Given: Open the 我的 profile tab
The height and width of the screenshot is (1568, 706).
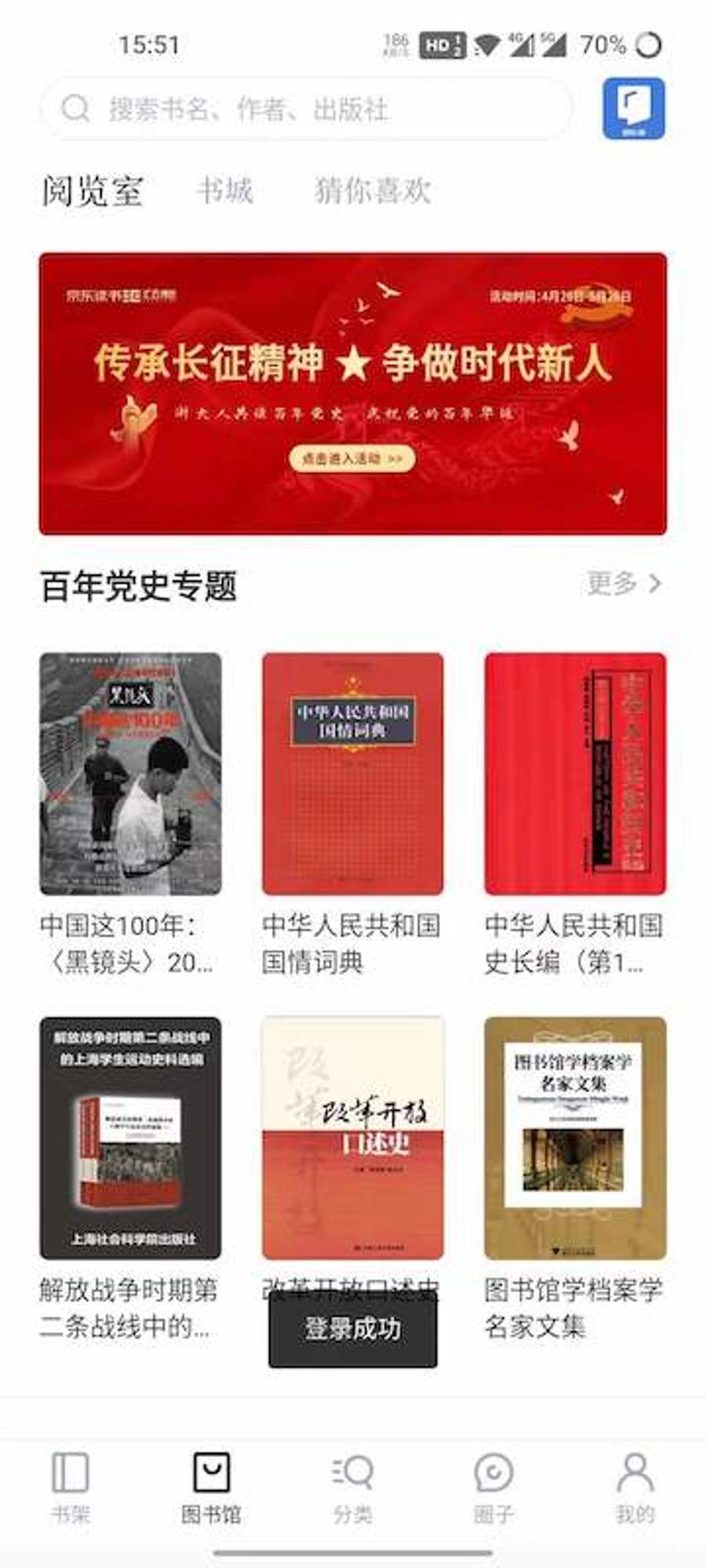Looking at the screenshot, I should click(x=635, y=1486).
